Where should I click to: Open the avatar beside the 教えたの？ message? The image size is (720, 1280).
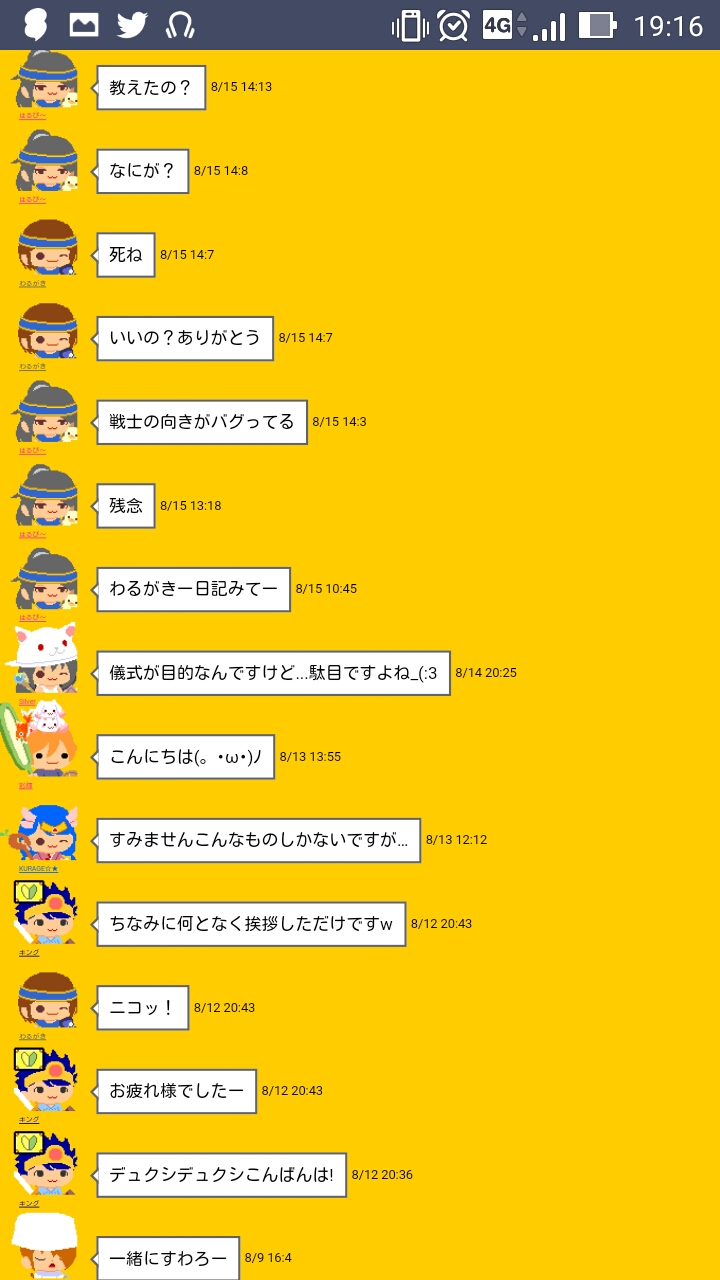coord(47,80)
